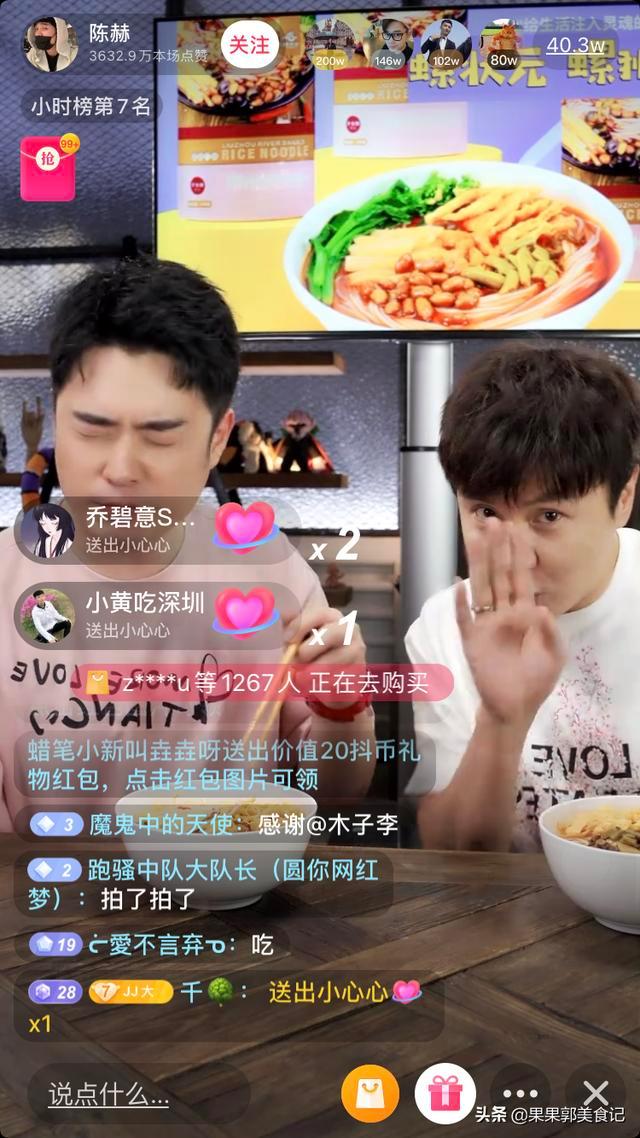
Task: Open the 小时榜第7名 hourly ranking chip
Action: (x=90, y=105)
